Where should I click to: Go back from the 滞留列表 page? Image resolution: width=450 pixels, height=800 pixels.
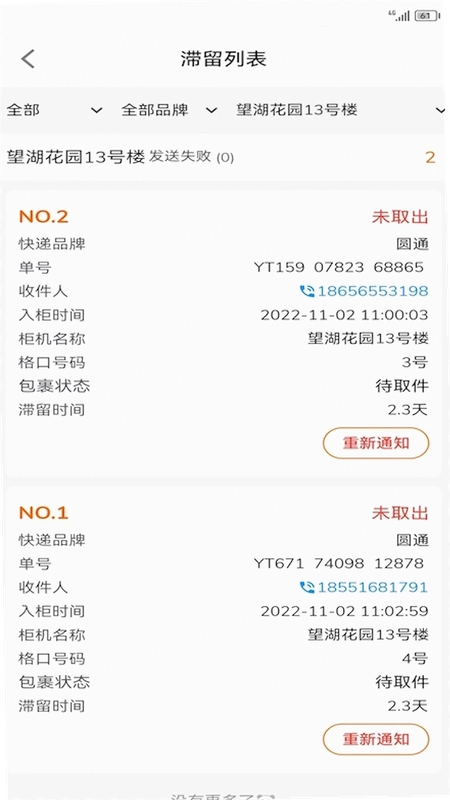[28, 59]
